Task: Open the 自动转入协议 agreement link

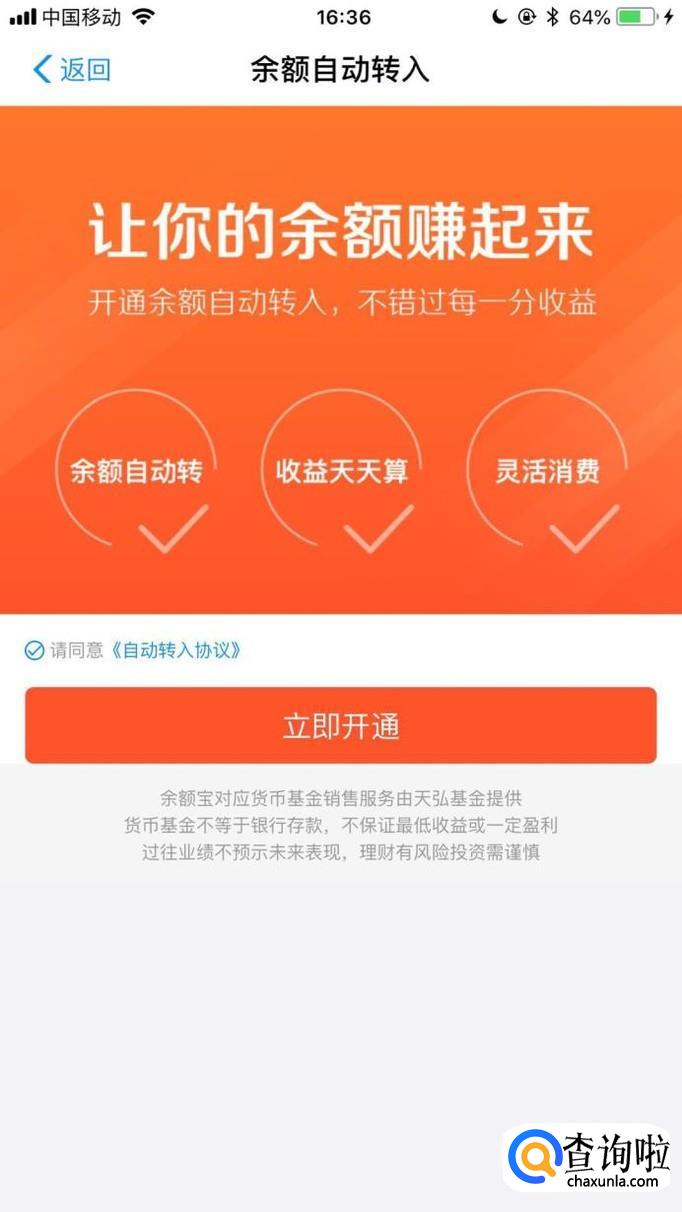Action: coord(176,651)
